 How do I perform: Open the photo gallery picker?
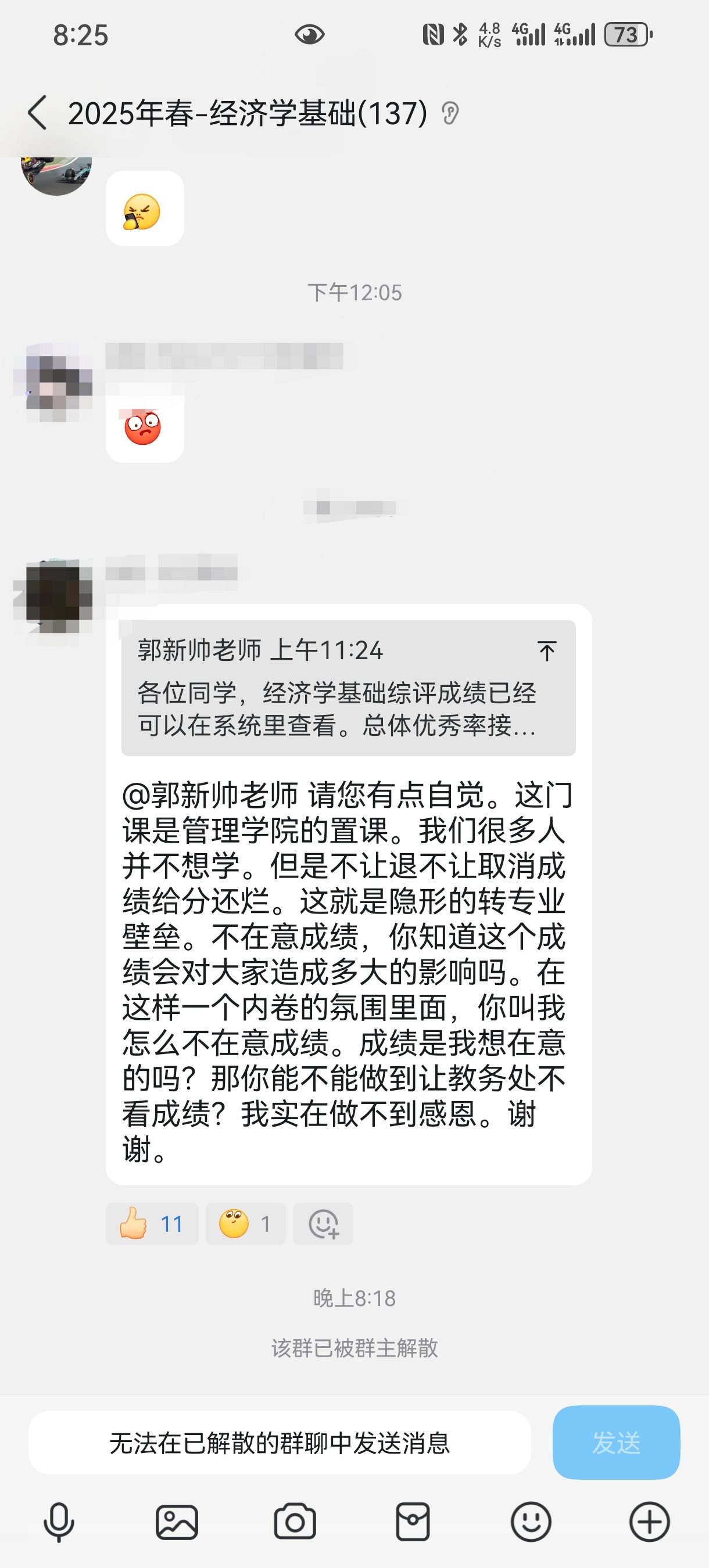177,1522
